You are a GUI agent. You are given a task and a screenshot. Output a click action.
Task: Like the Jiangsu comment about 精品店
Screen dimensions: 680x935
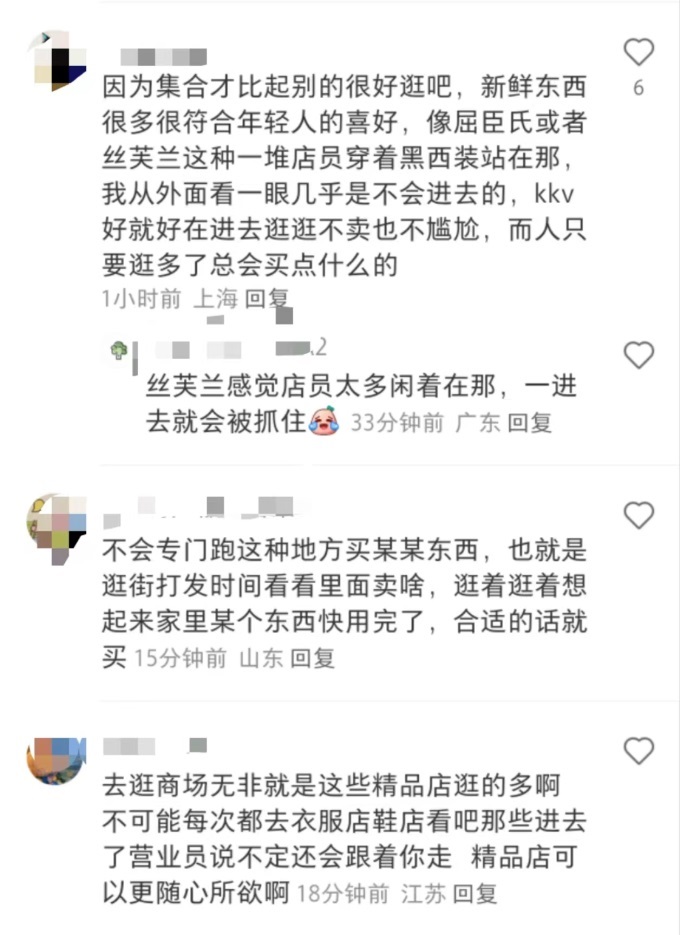[638, 751]
